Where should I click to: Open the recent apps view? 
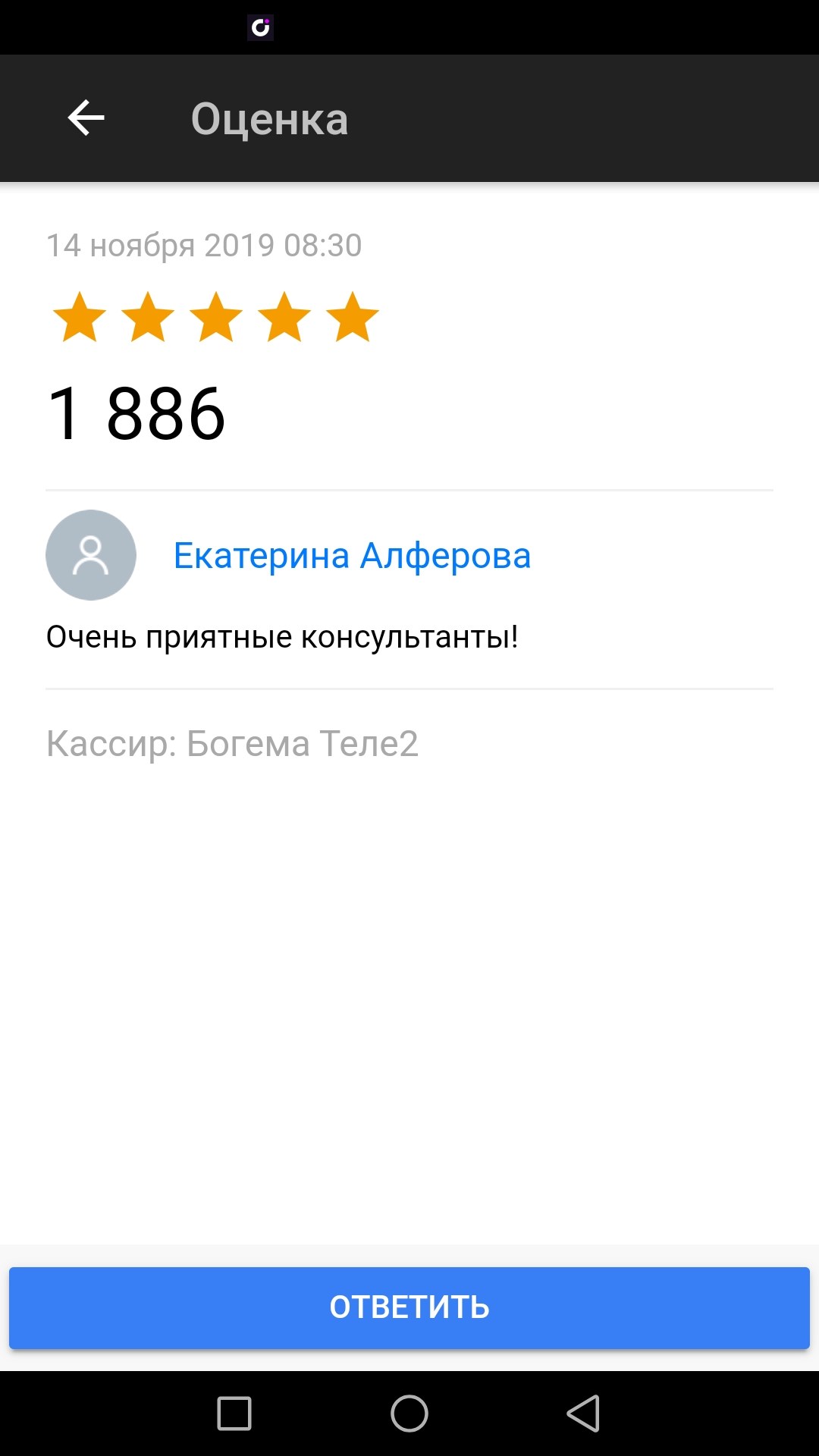[x=234, y=1414]
